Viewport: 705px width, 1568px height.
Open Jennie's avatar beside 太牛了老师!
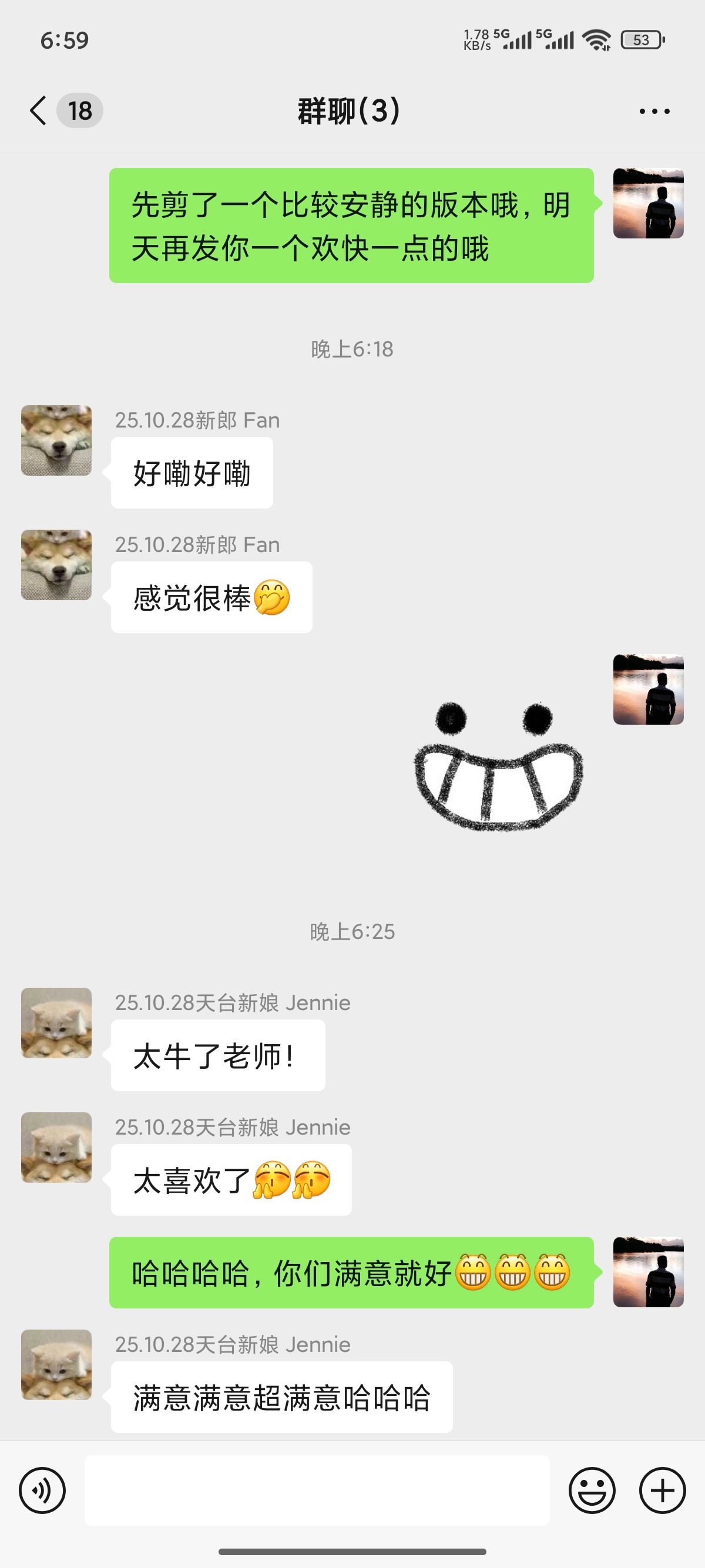tap(56, 1022)
